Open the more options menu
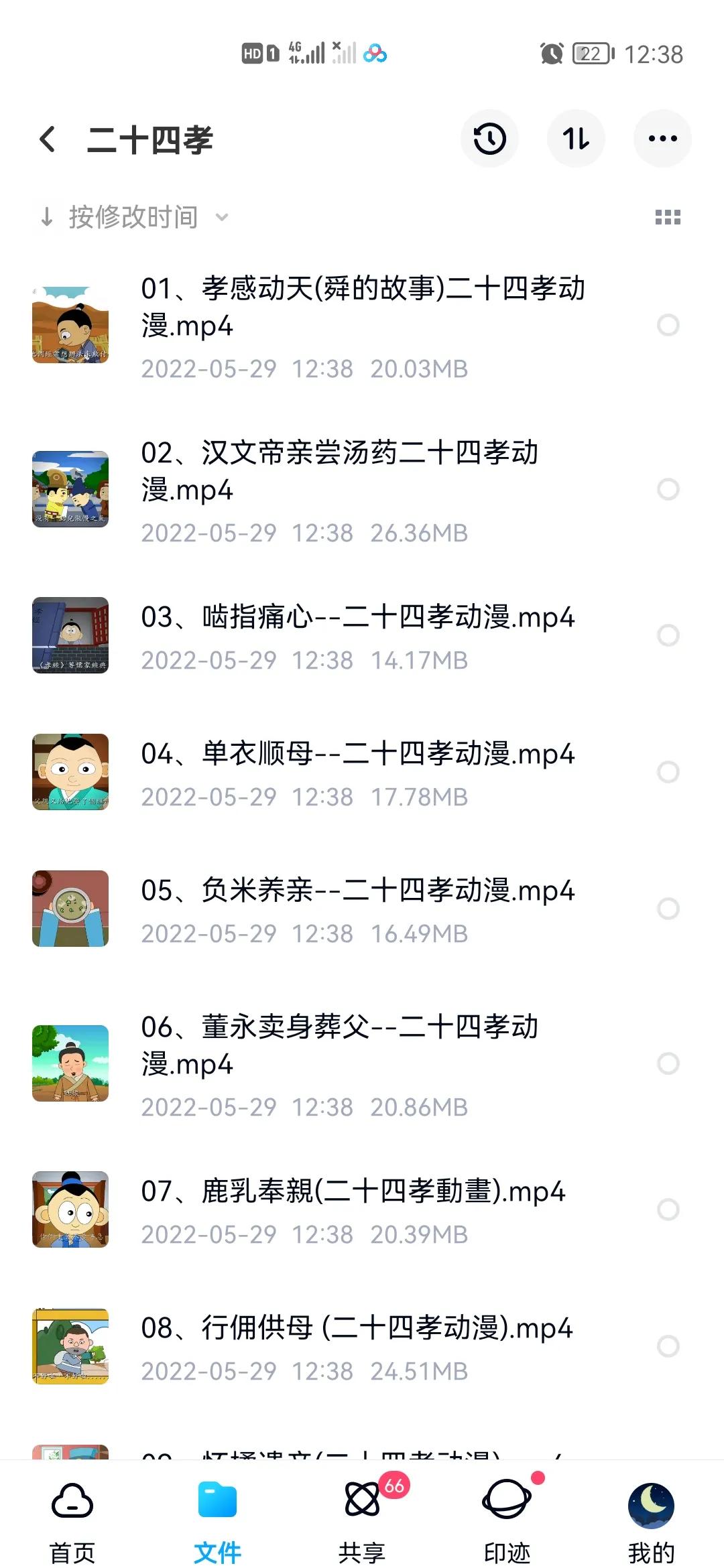Image resolution: width=724 pixels, height=1568 pixels. click(662, 137)
